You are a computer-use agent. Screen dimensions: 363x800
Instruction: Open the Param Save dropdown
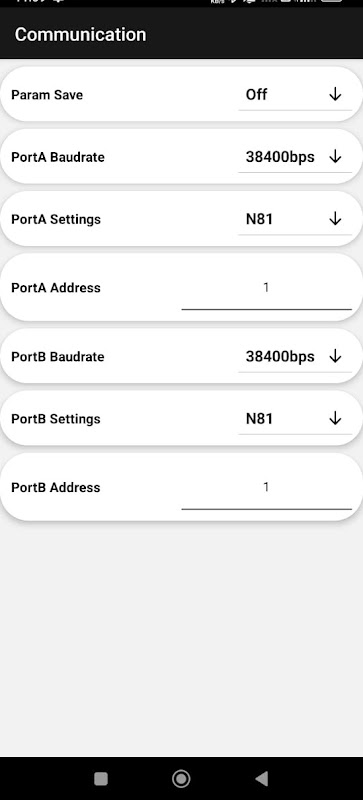tap(295, 95)
